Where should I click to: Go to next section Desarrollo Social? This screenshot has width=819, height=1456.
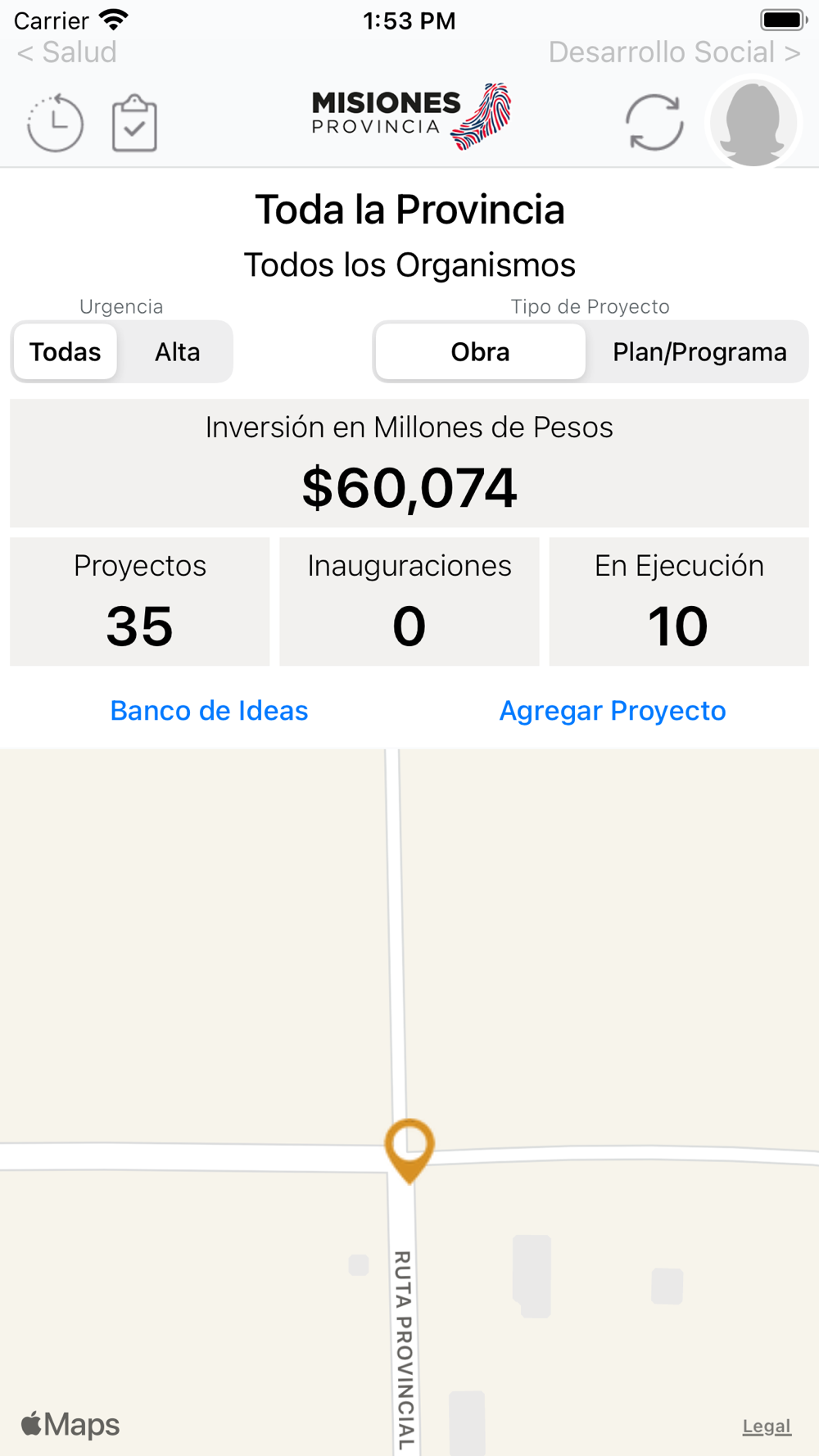(674, 52)
